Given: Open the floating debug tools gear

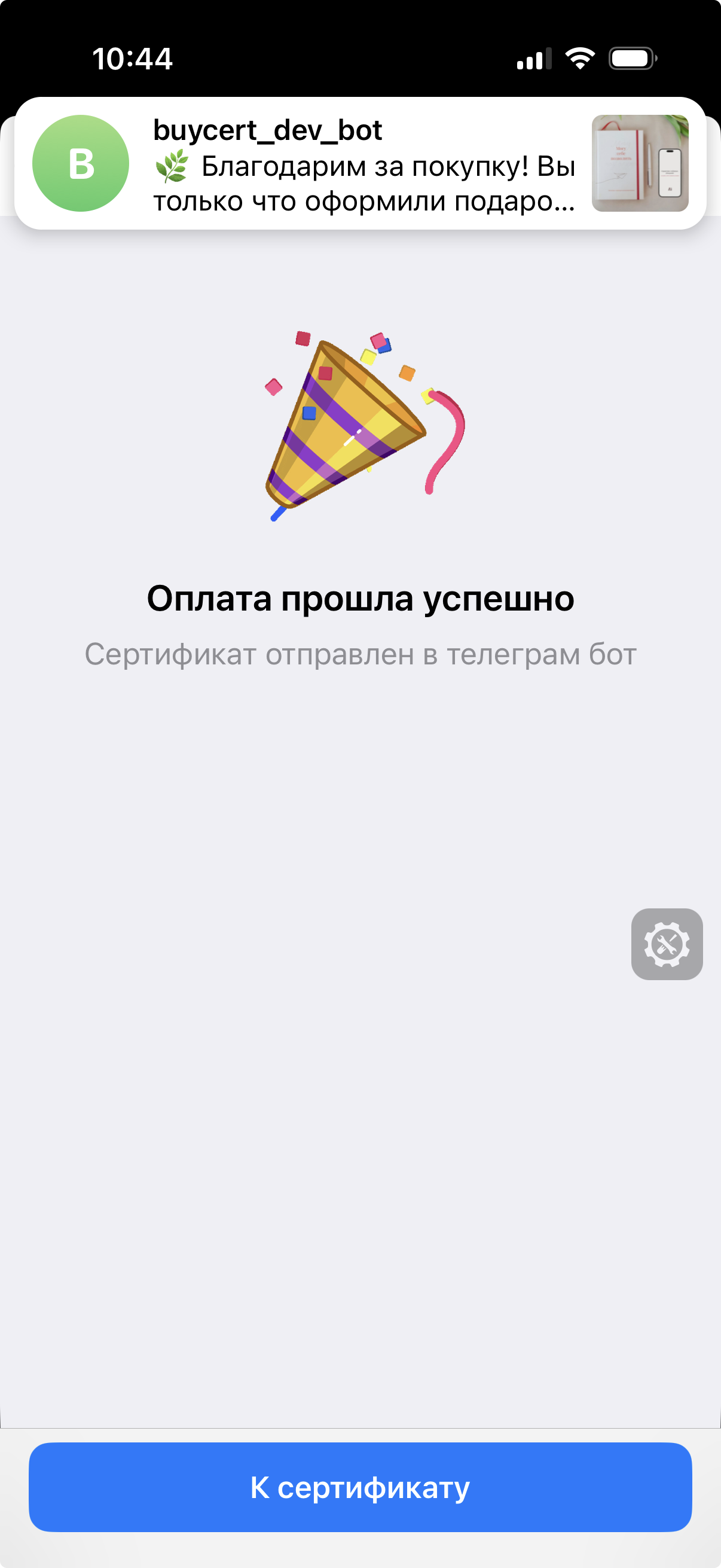Looking at the screenshot, I should pyautogui.click(x=667, y=944).
